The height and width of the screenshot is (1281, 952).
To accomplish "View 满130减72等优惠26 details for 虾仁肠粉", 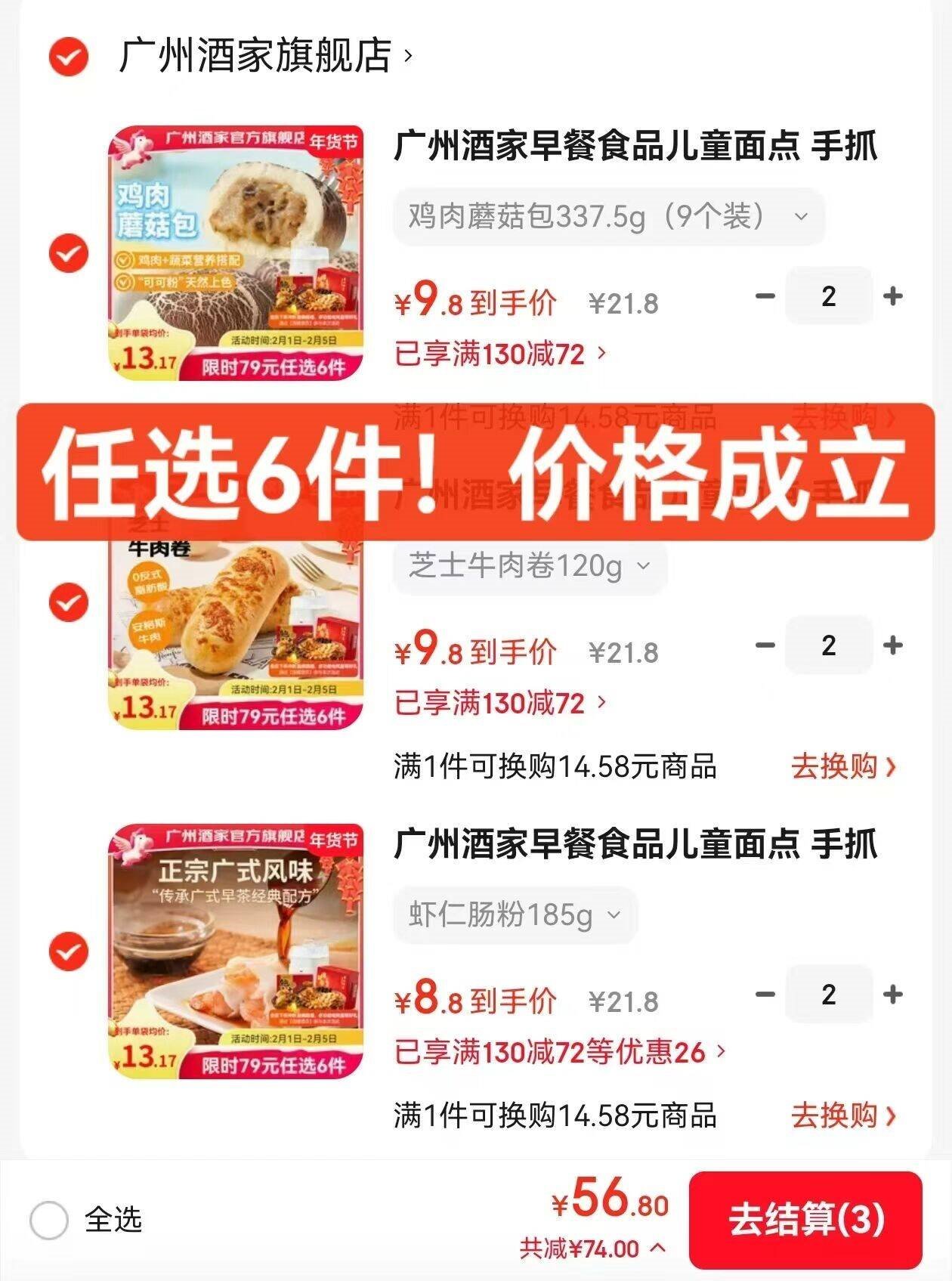I will pyautogui.click(x=559, y=1052).
